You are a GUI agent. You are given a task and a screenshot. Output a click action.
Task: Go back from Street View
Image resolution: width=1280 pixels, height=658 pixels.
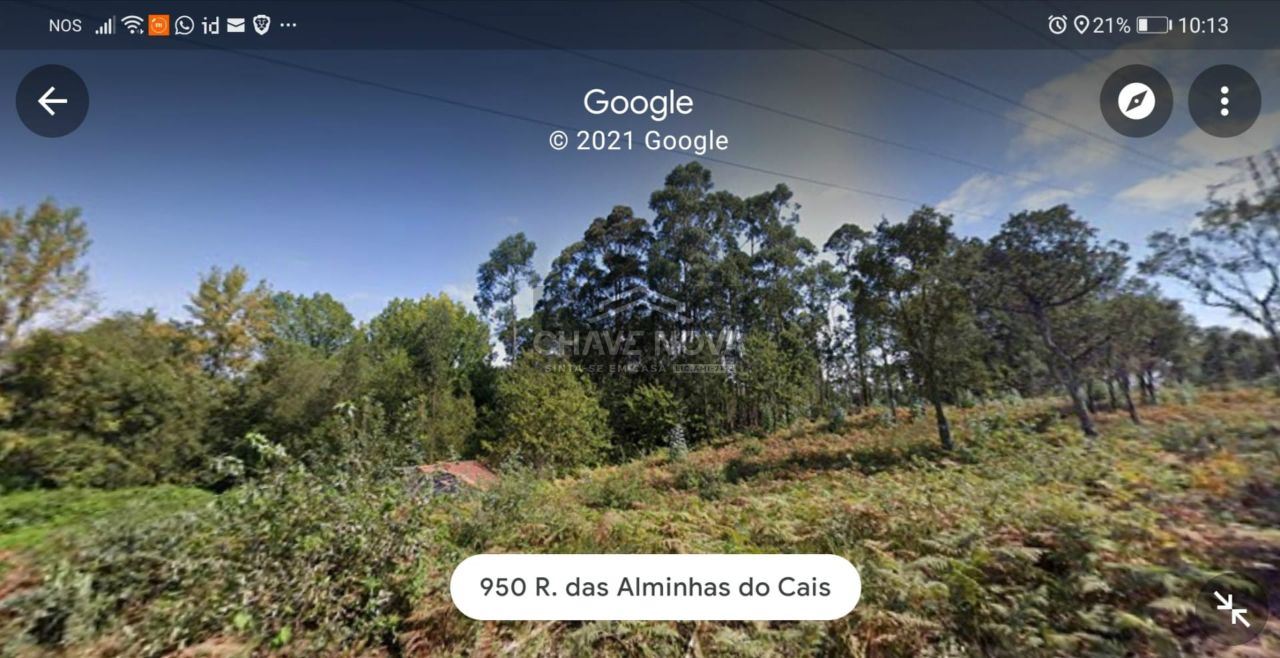(52, 101)
